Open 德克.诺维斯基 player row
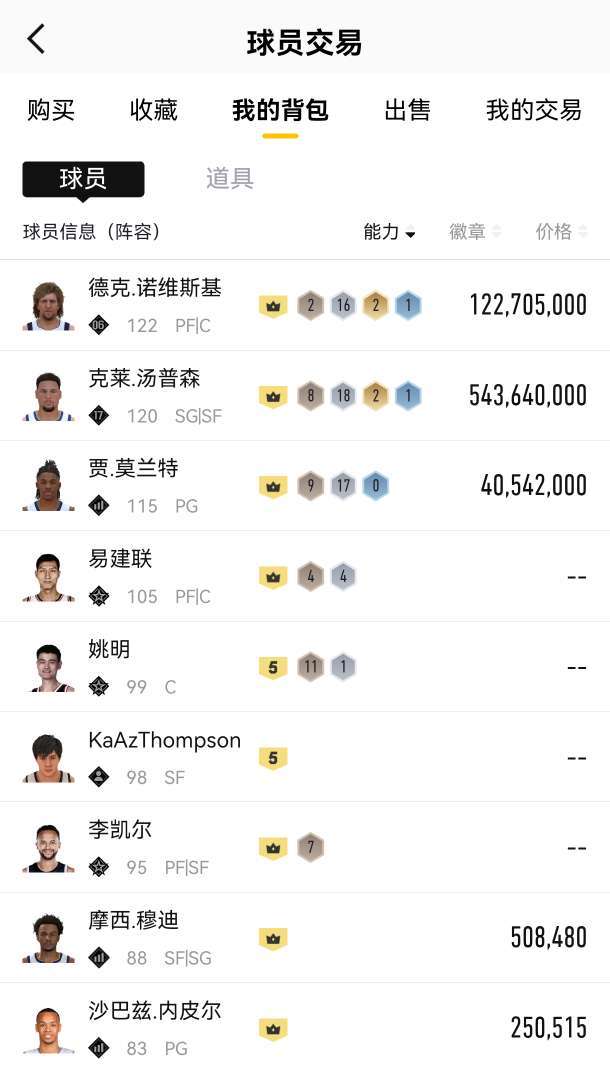The width and height of the screenshot is (610, 1068). (305, 305)
